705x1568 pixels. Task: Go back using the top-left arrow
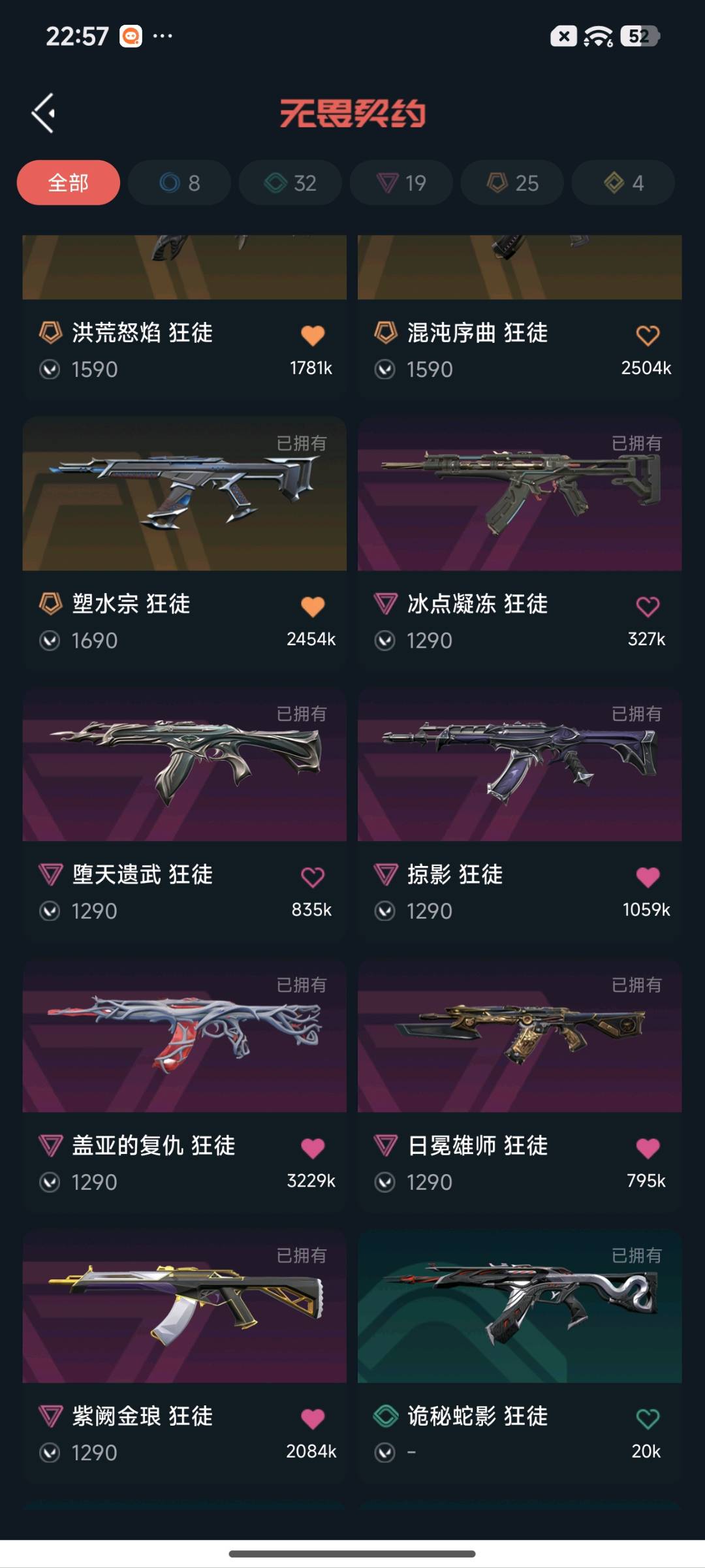43,113
